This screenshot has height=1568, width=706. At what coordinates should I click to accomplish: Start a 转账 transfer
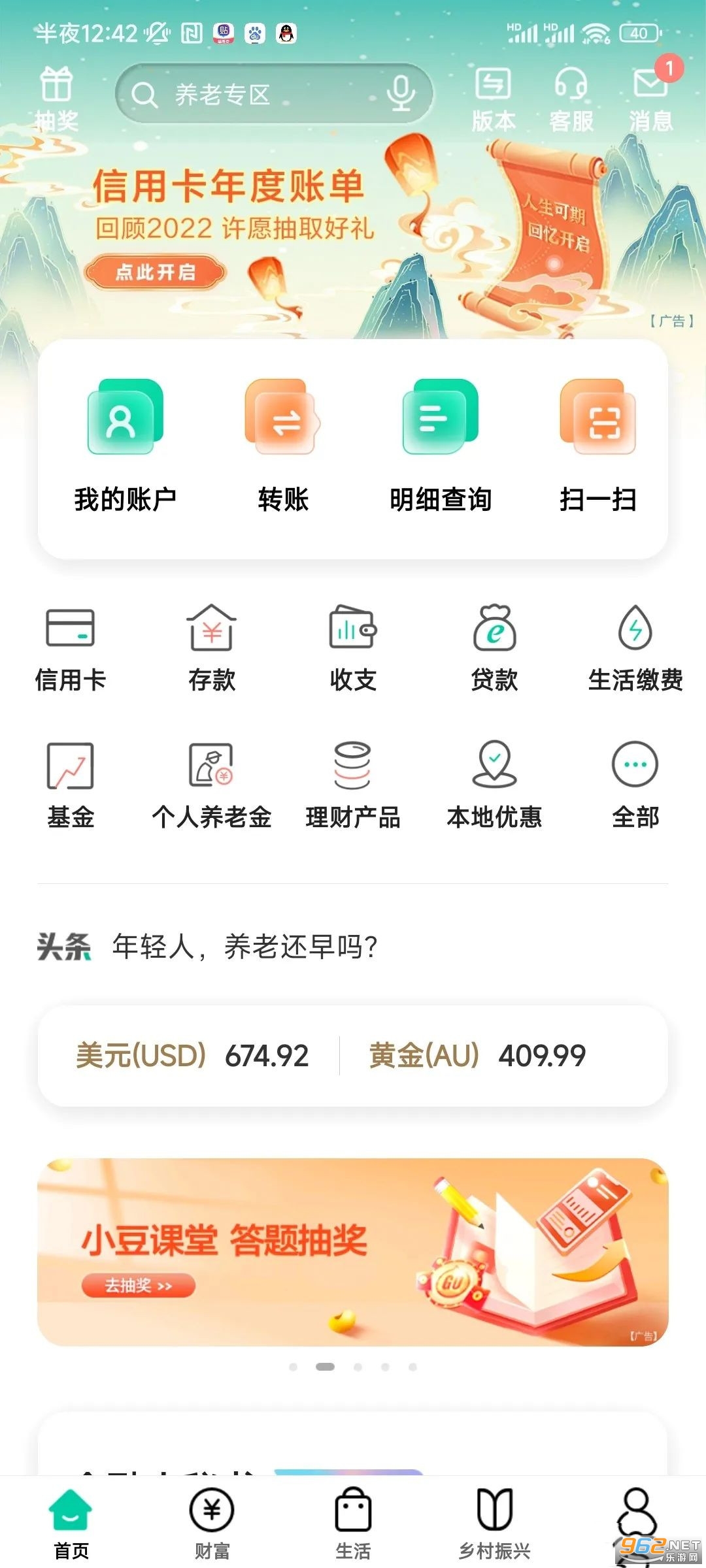pyautogui.click(x=282, y=444)
